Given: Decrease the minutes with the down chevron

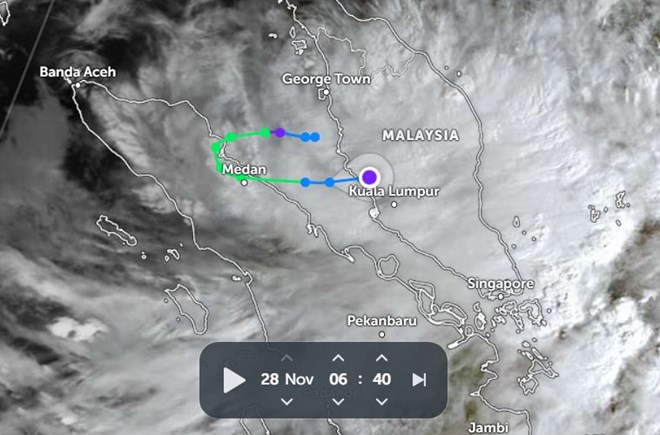Looking at the screenshot, I should click(382, 401).
